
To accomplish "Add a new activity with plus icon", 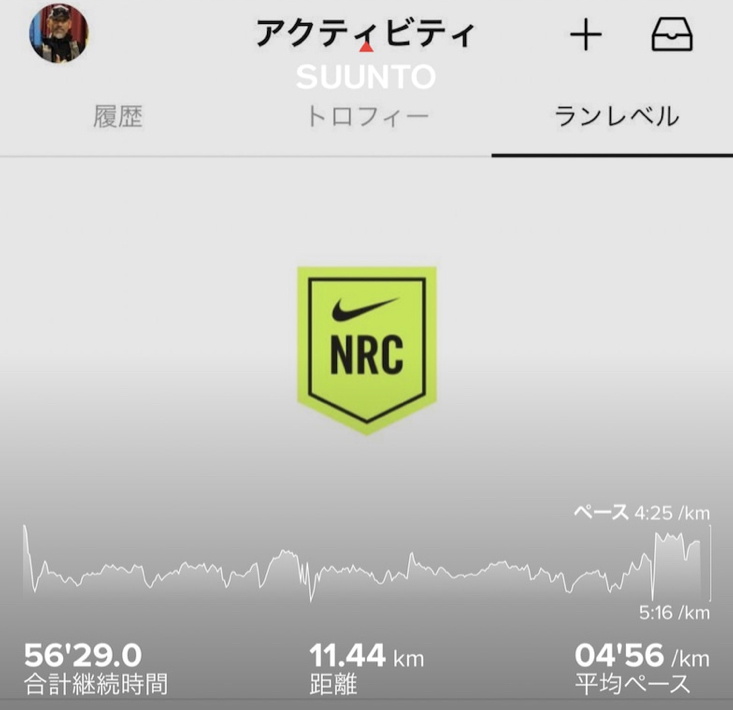I will [x=586, y=36].
